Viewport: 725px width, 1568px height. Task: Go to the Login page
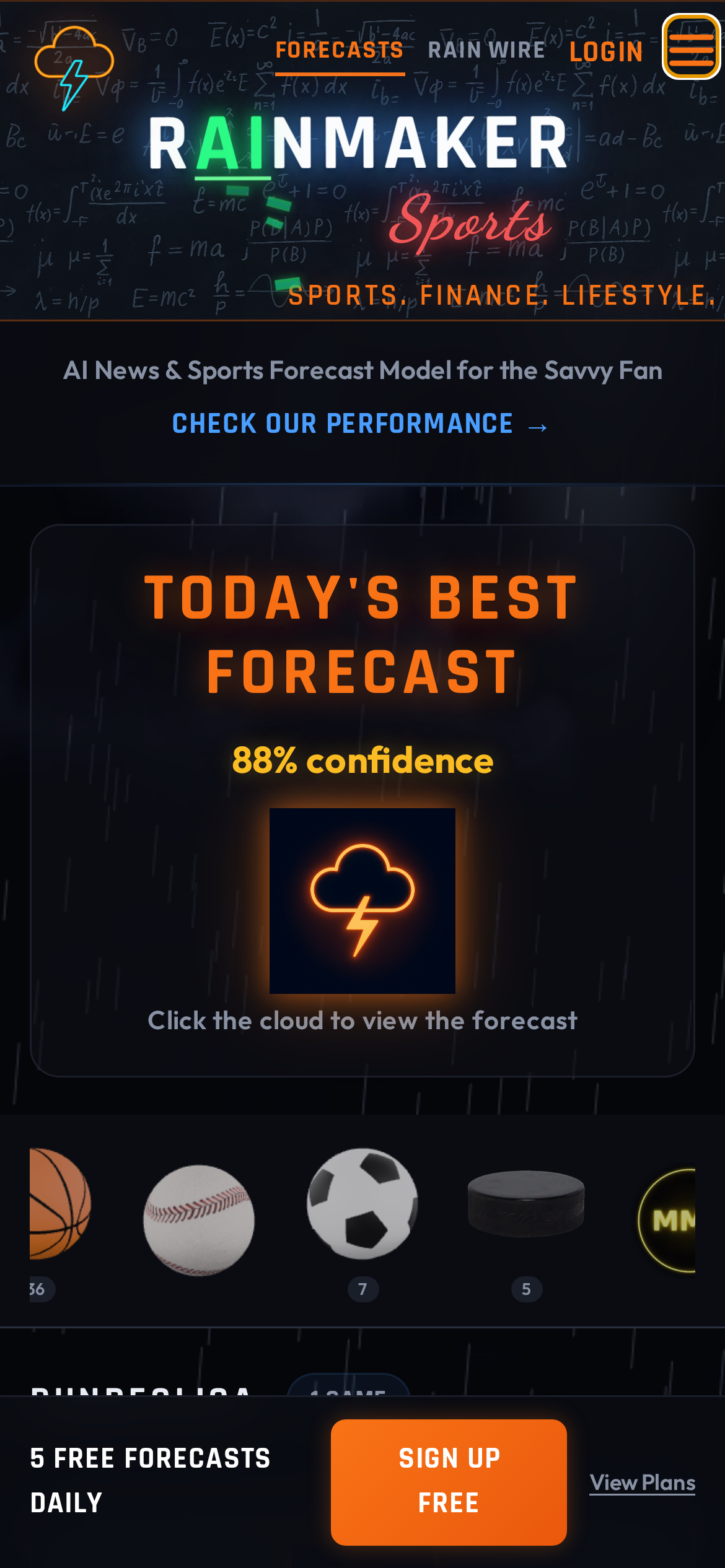(x=605, y=52)
